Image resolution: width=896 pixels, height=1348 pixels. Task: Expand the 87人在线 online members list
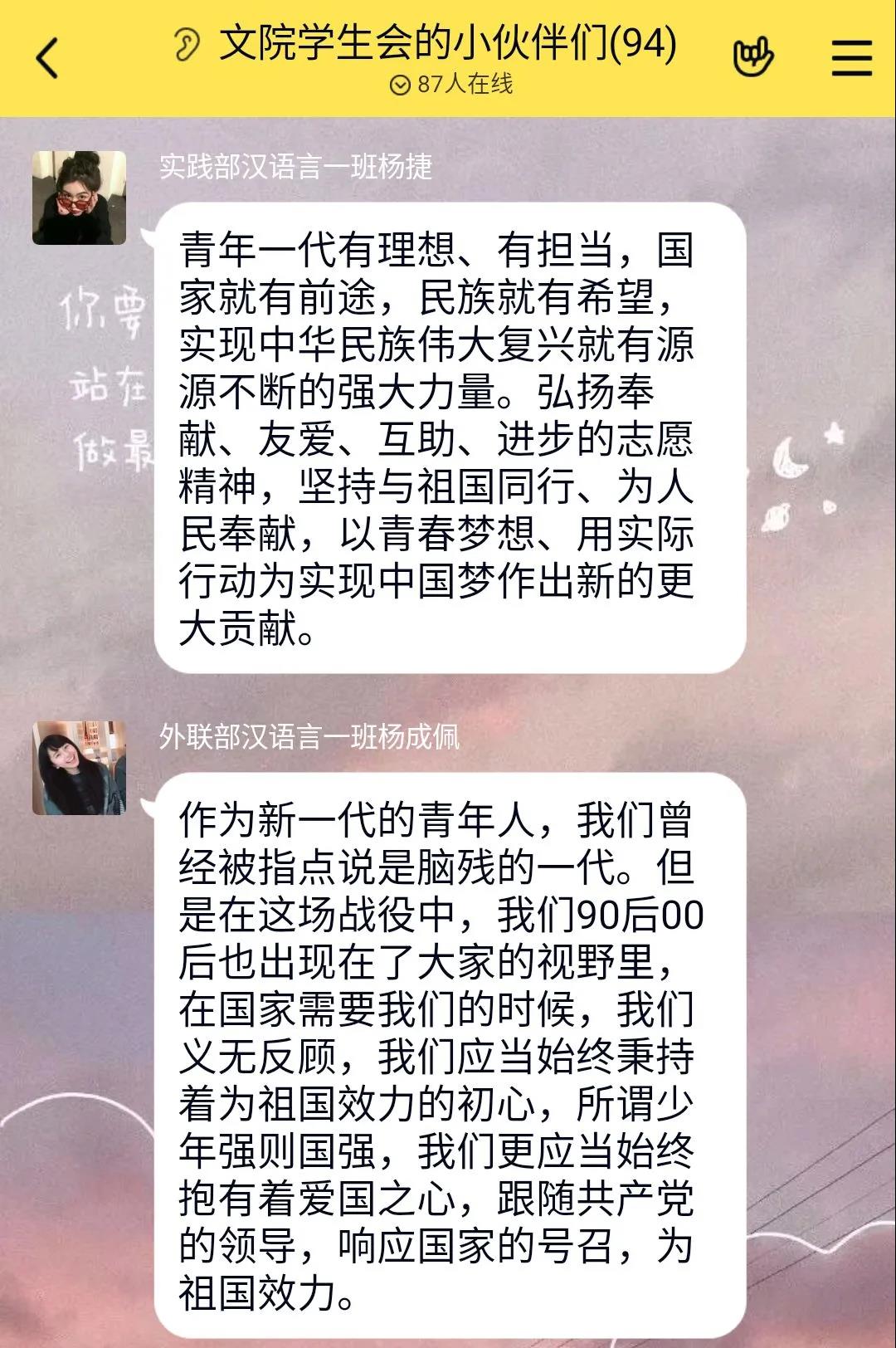tap(452, 85)
